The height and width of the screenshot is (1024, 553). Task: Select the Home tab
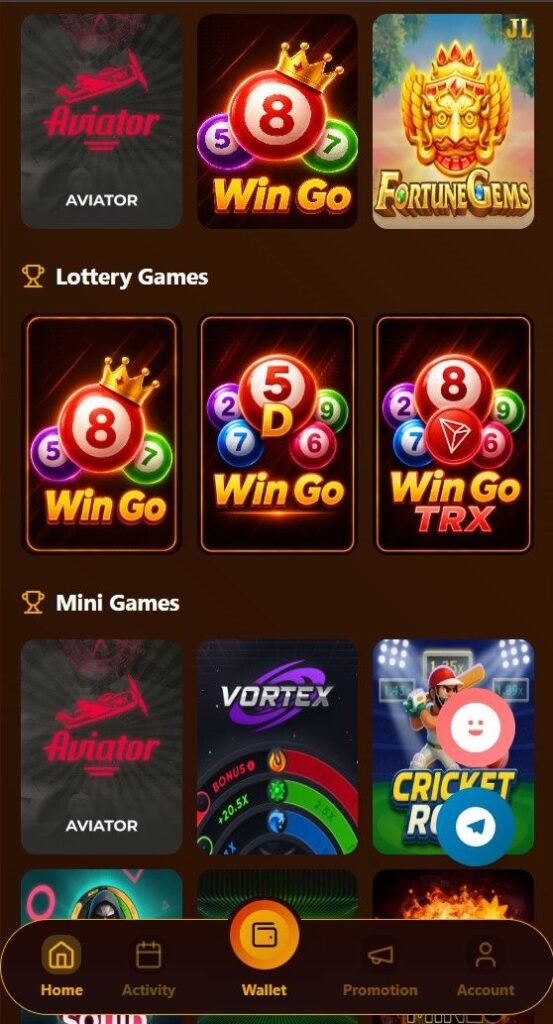(x=61, y=969)
